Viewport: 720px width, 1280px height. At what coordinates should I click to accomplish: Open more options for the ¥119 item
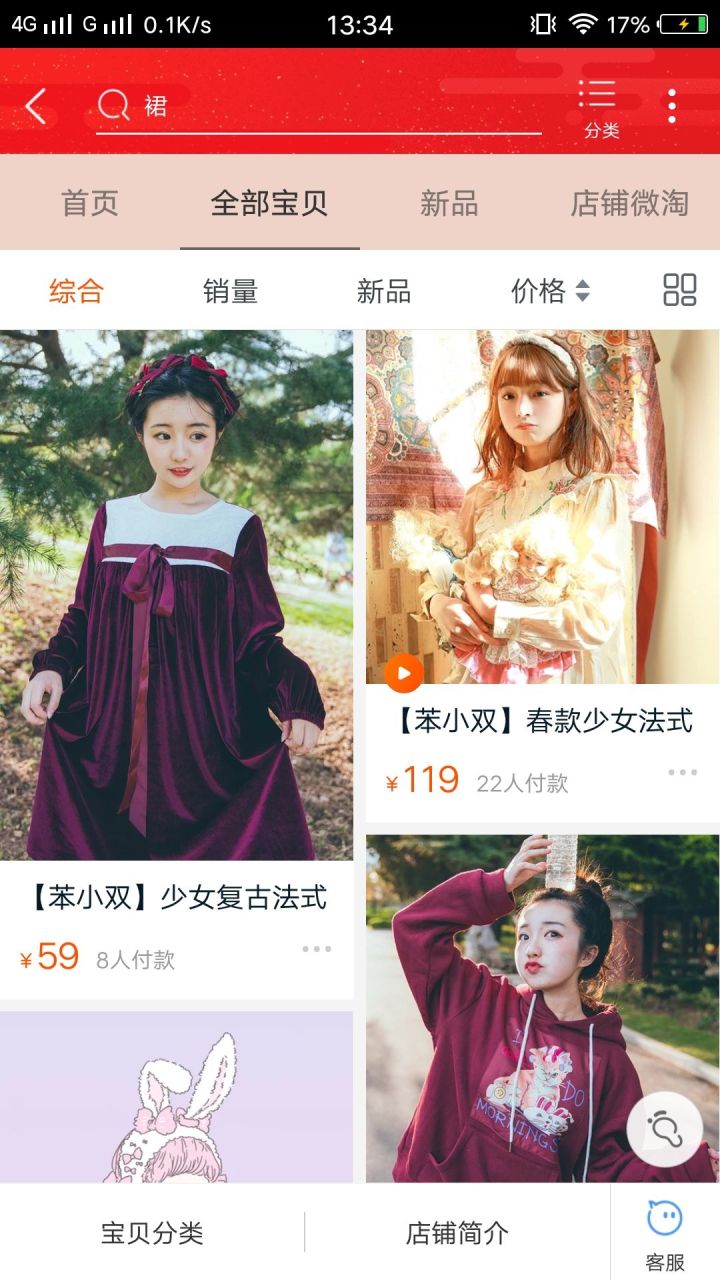click(683, 772)
